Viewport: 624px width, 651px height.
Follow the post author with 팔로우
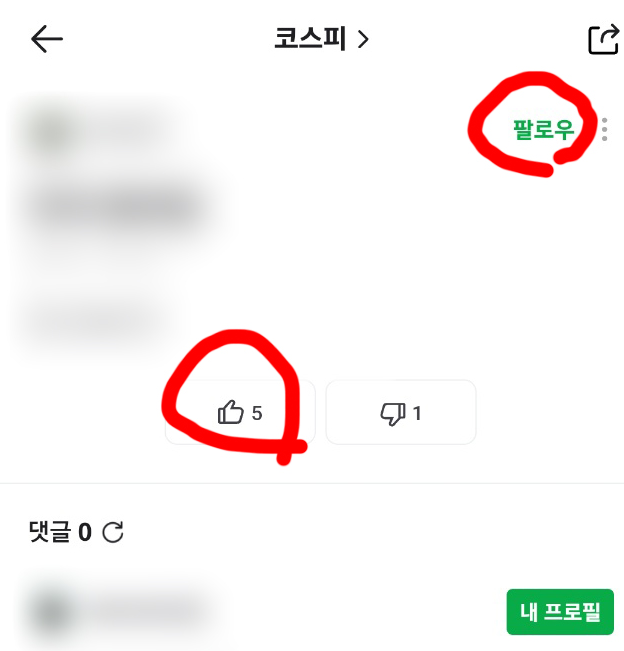543,130
